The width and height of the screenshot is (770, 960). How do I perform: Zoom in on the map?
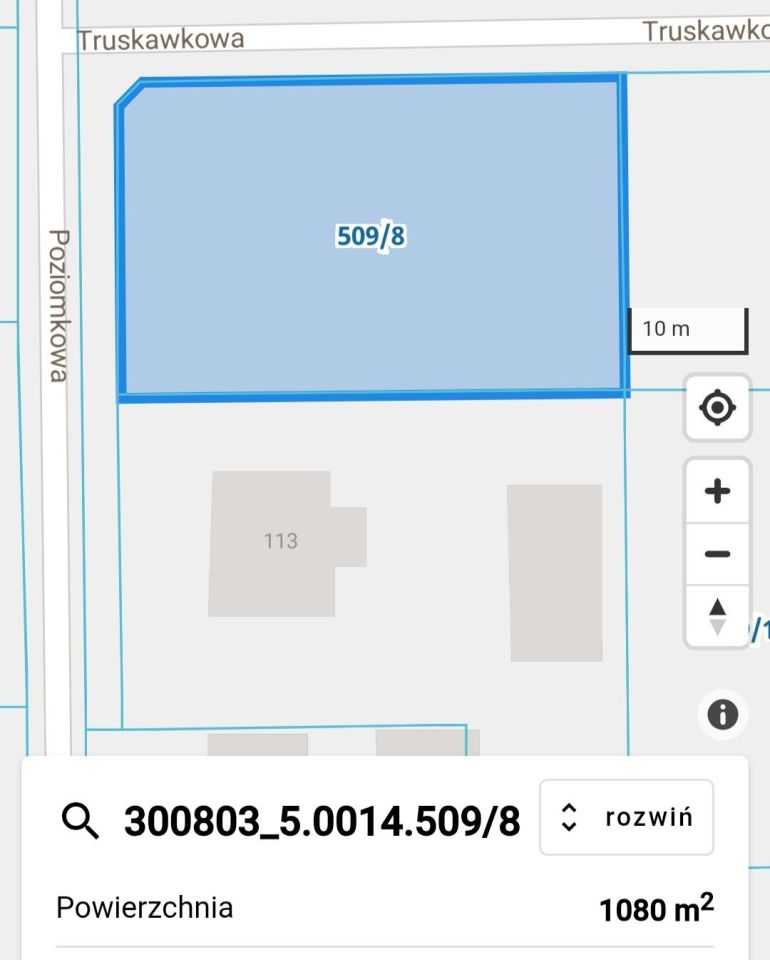(717, 491)
